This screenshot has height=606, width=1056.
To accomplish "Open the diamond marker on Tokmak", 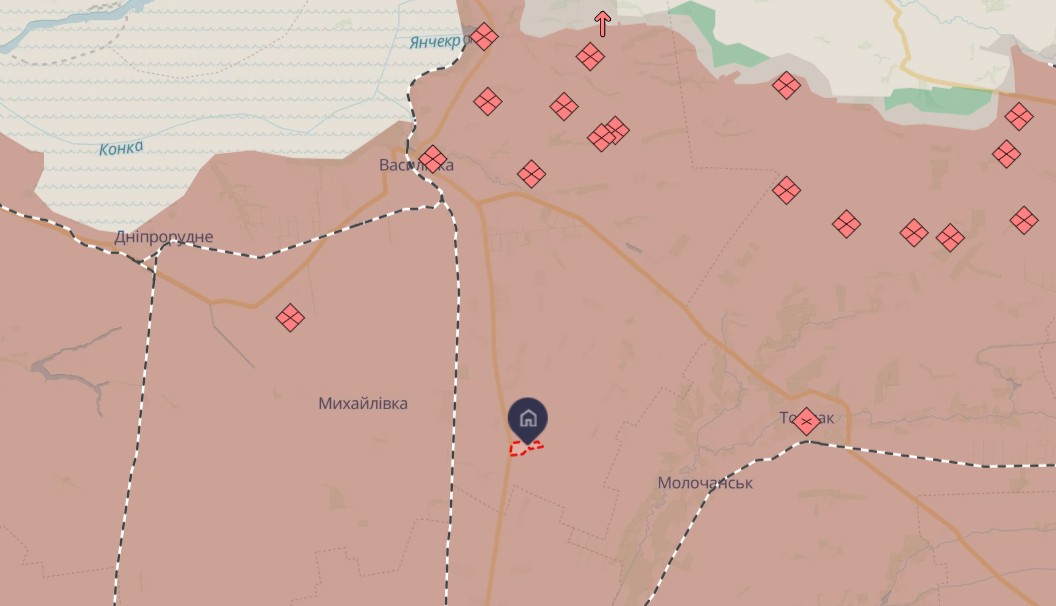I will click(x=807, y=421).
